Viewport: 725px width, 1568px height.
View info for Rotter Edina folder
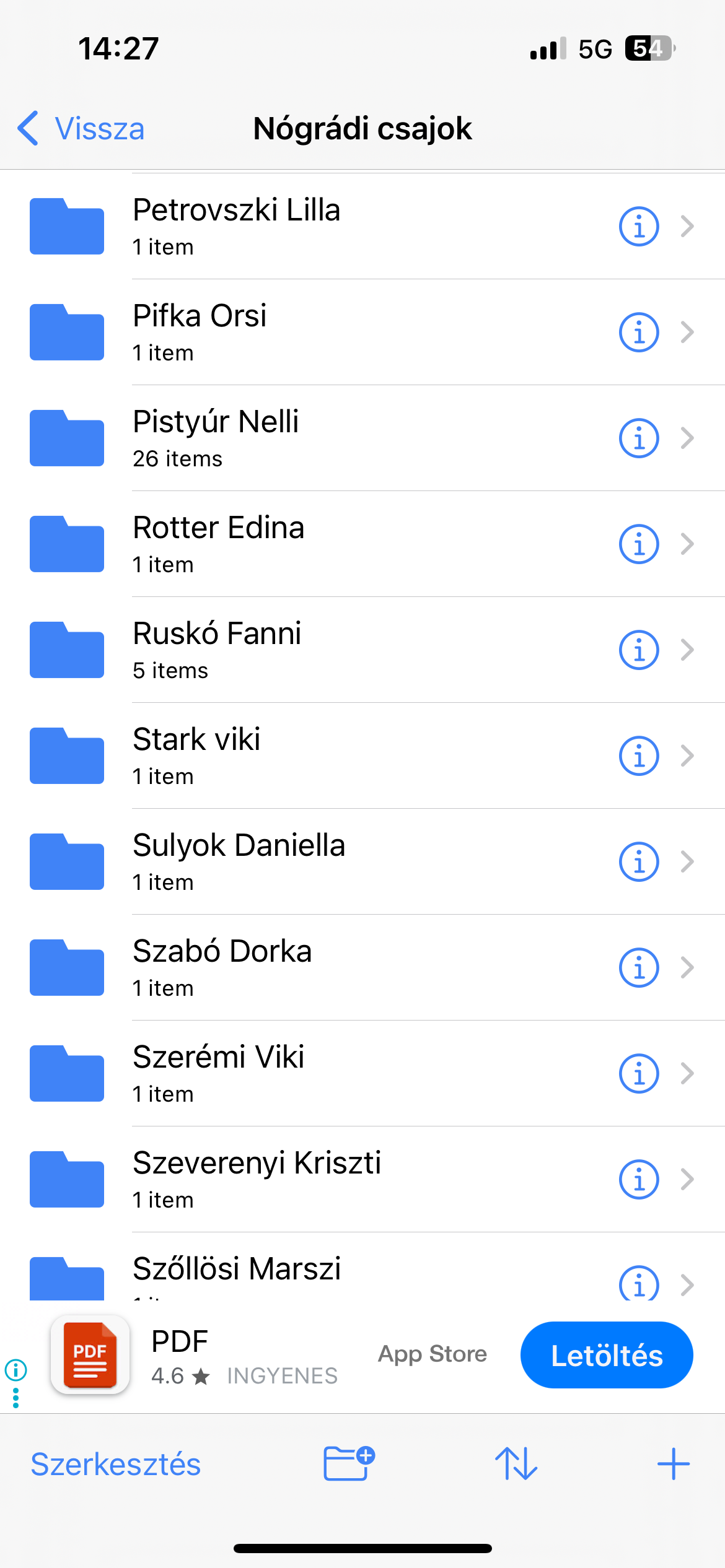point(638,544)
